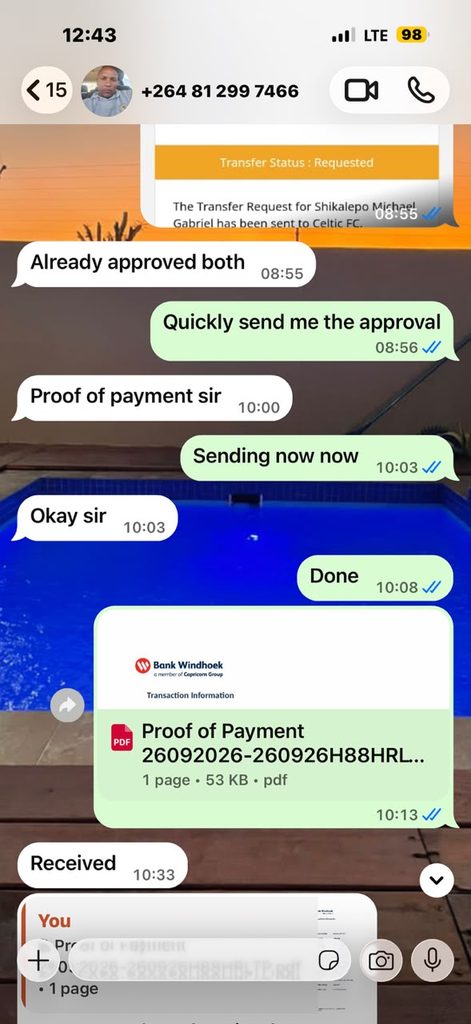
Task: Open the Transfer Status image message
Action: [x=297, y=176]
